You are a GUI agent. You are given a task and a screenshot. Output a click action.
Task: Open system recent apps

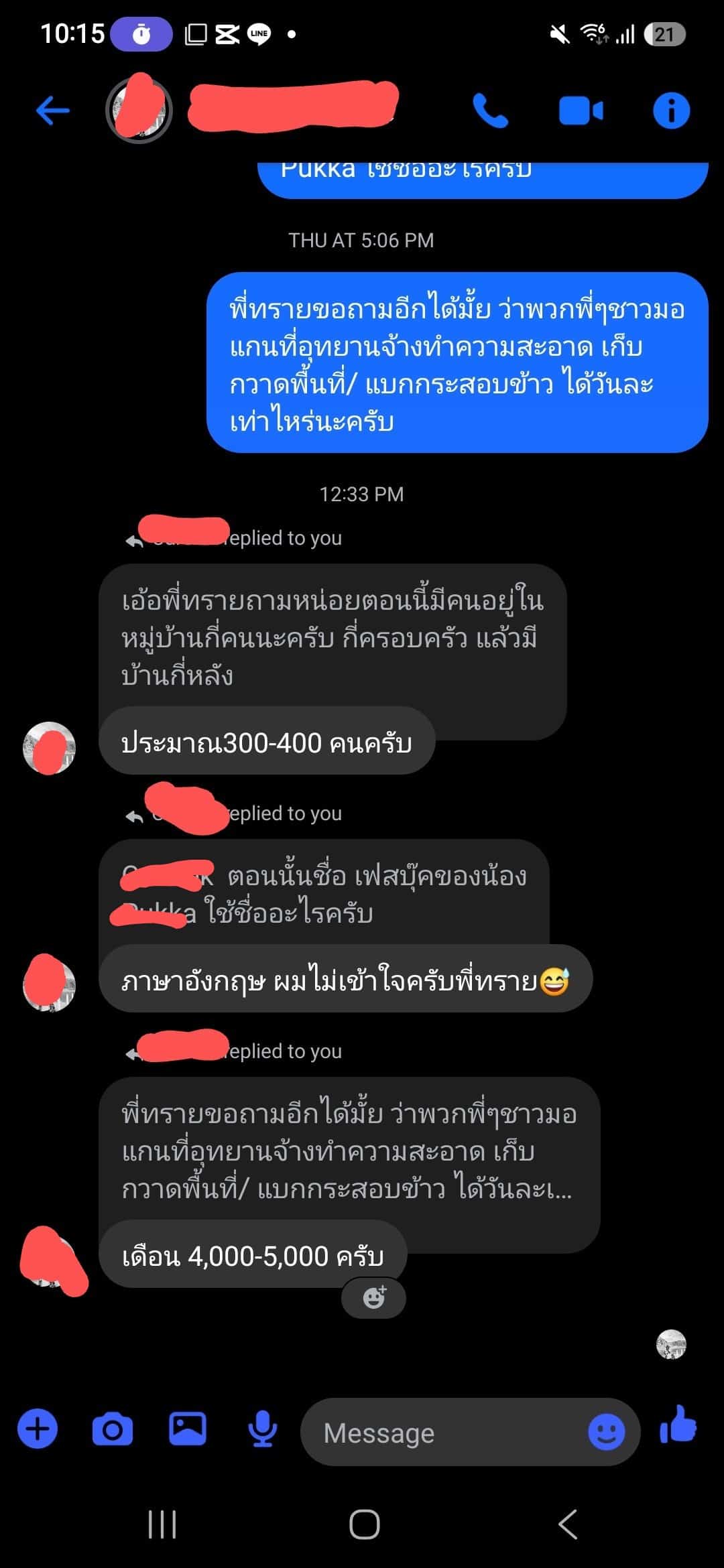(162, 1524)
